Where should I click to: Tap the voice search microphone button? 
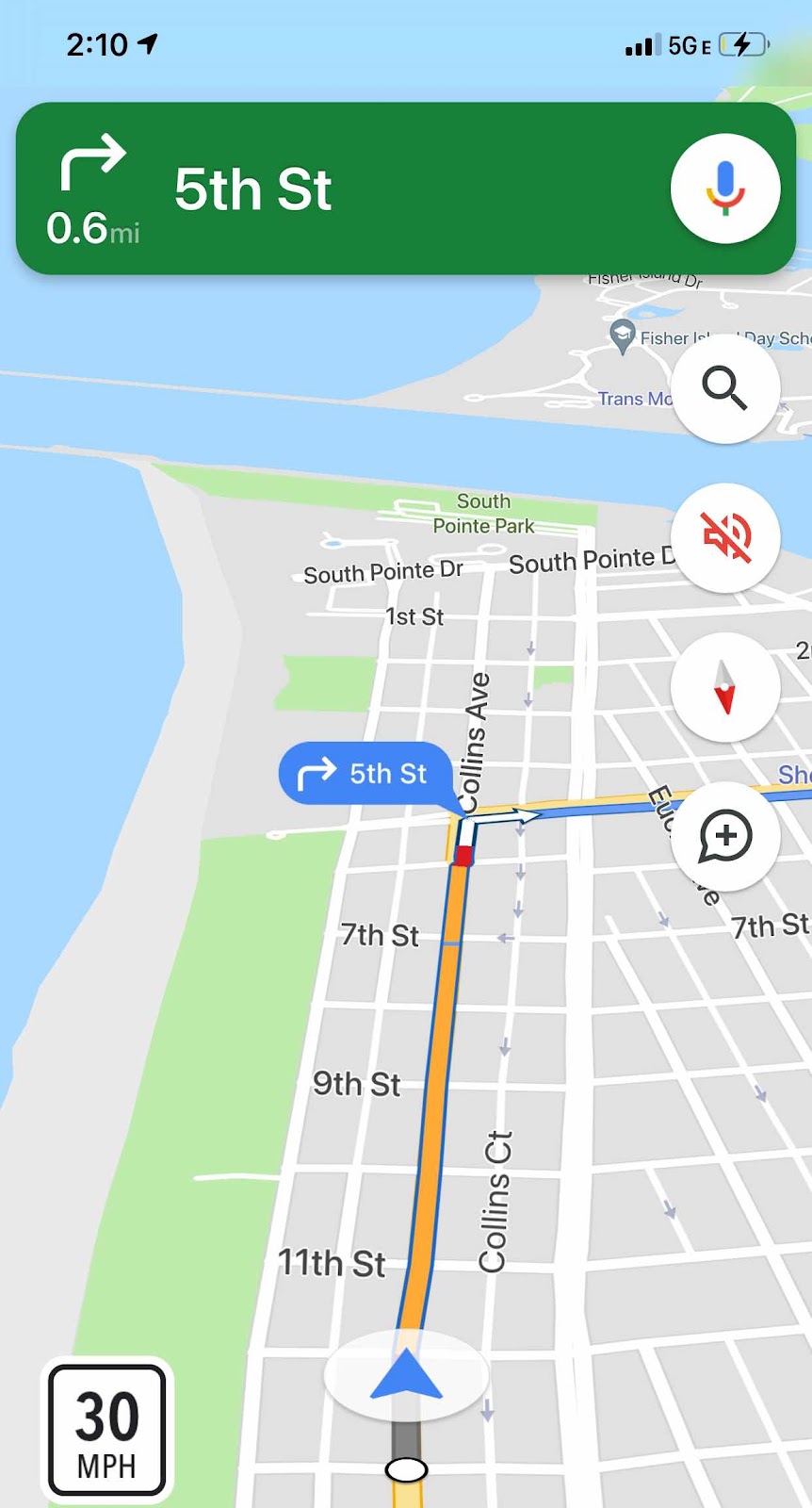pos(724,188)
